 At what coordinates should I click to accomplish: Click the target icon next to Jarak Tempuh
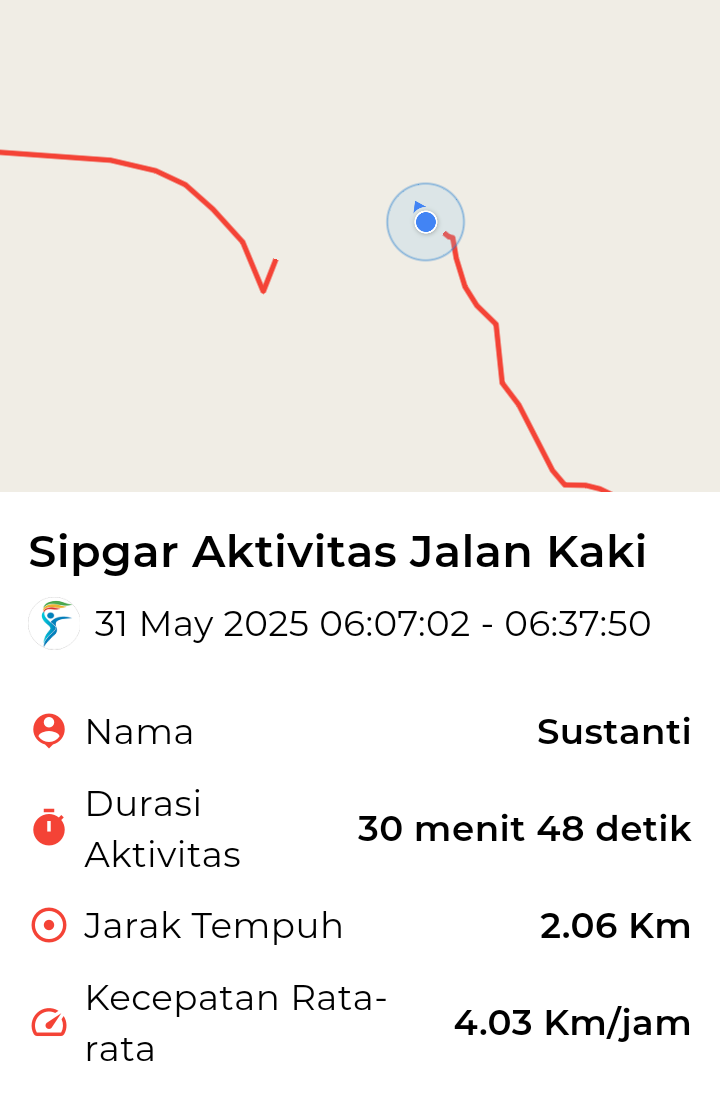47,925
